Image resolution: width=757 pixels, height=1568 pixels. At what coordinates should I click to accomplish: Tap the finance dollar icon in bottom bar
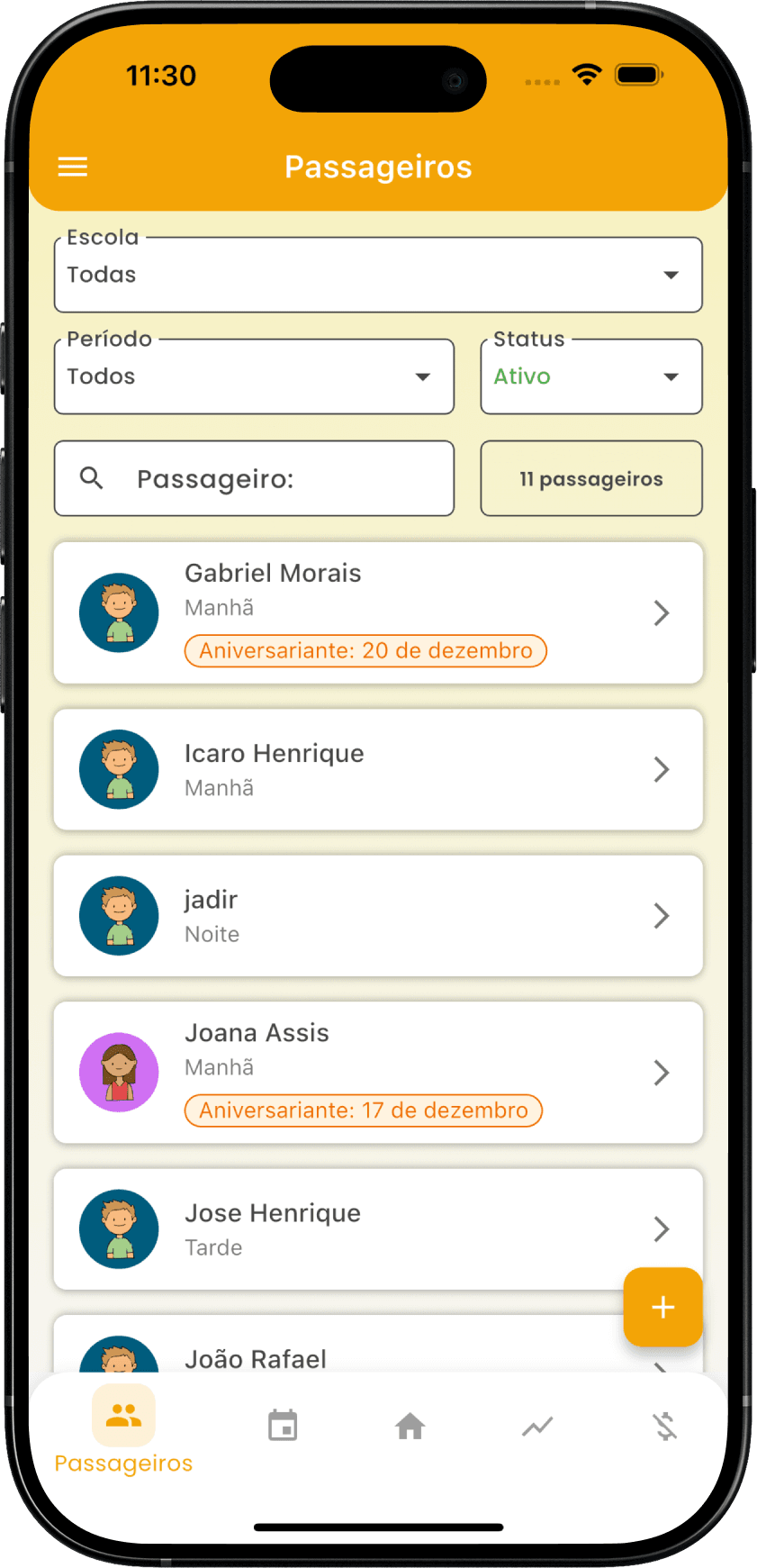[664, 1425]
